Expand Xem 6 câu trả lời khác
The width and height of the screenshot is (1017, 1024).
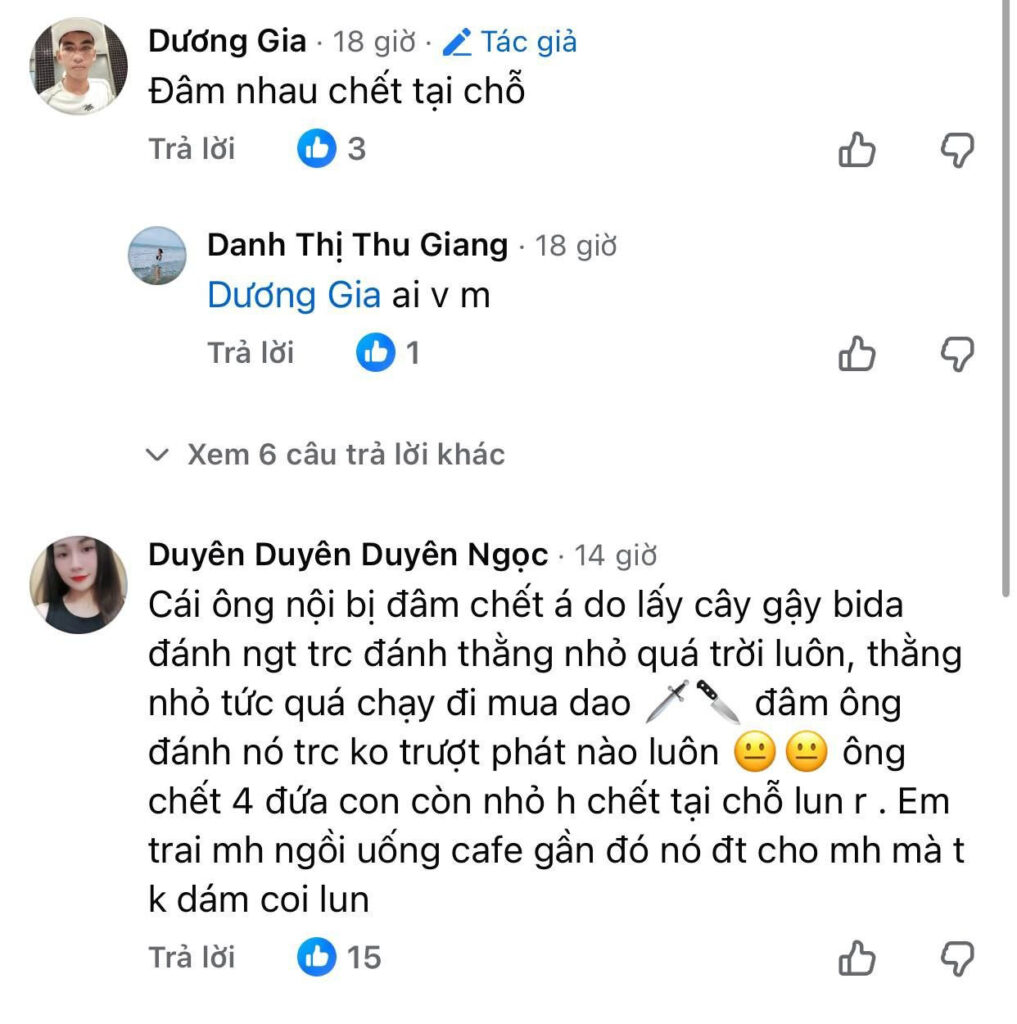click(326, 455)
